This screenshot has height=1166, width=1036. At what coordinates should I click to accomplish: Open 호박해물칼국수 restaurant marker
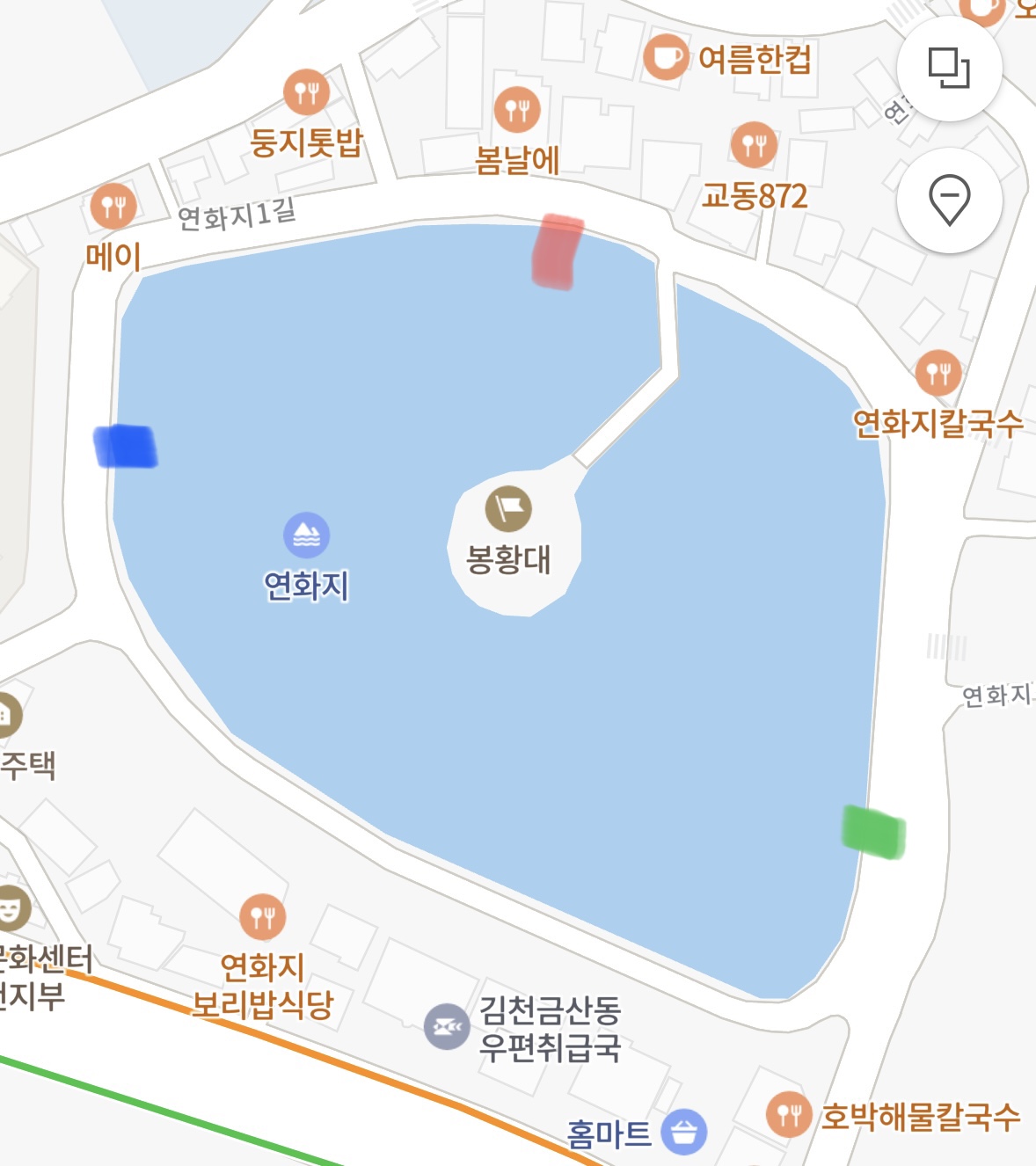(789, 1115)
